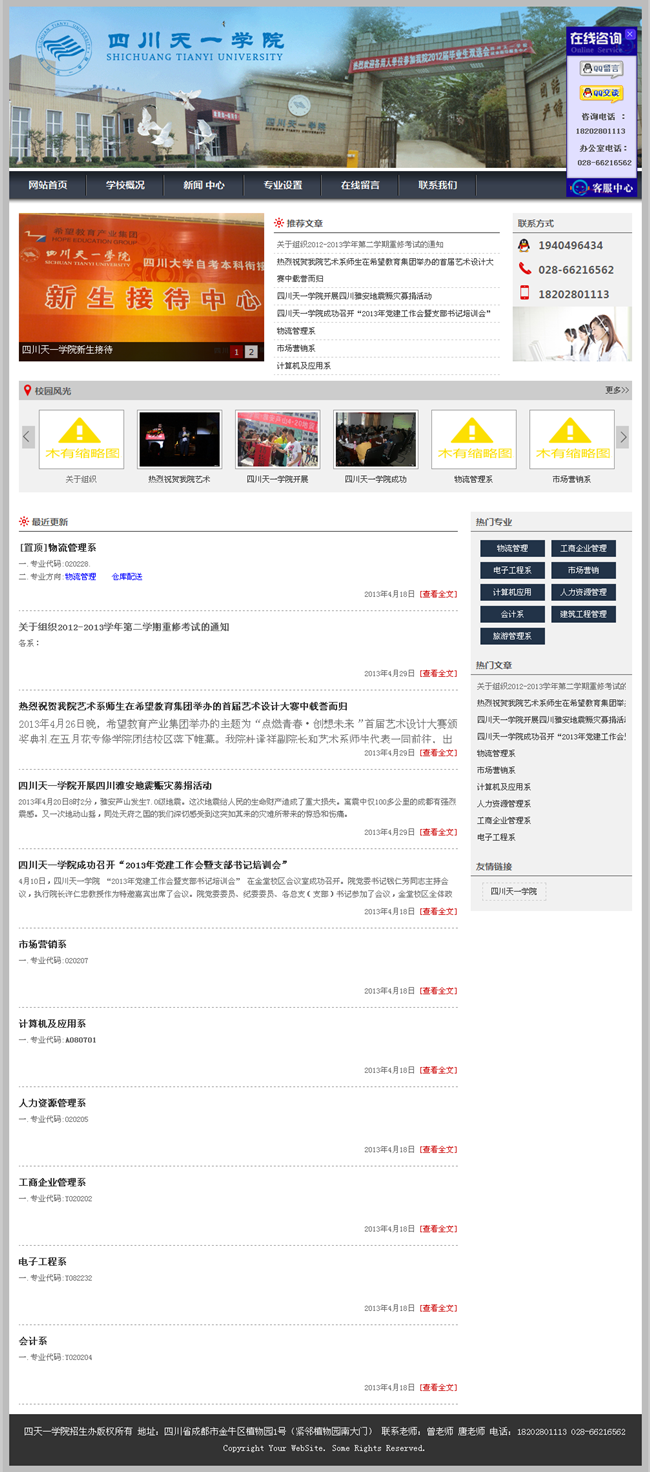Image resolution: width=650 pixels, height=1472 pixels.
Task: Open 更多 in the 校园风光 section
Action: click(617, 390)
